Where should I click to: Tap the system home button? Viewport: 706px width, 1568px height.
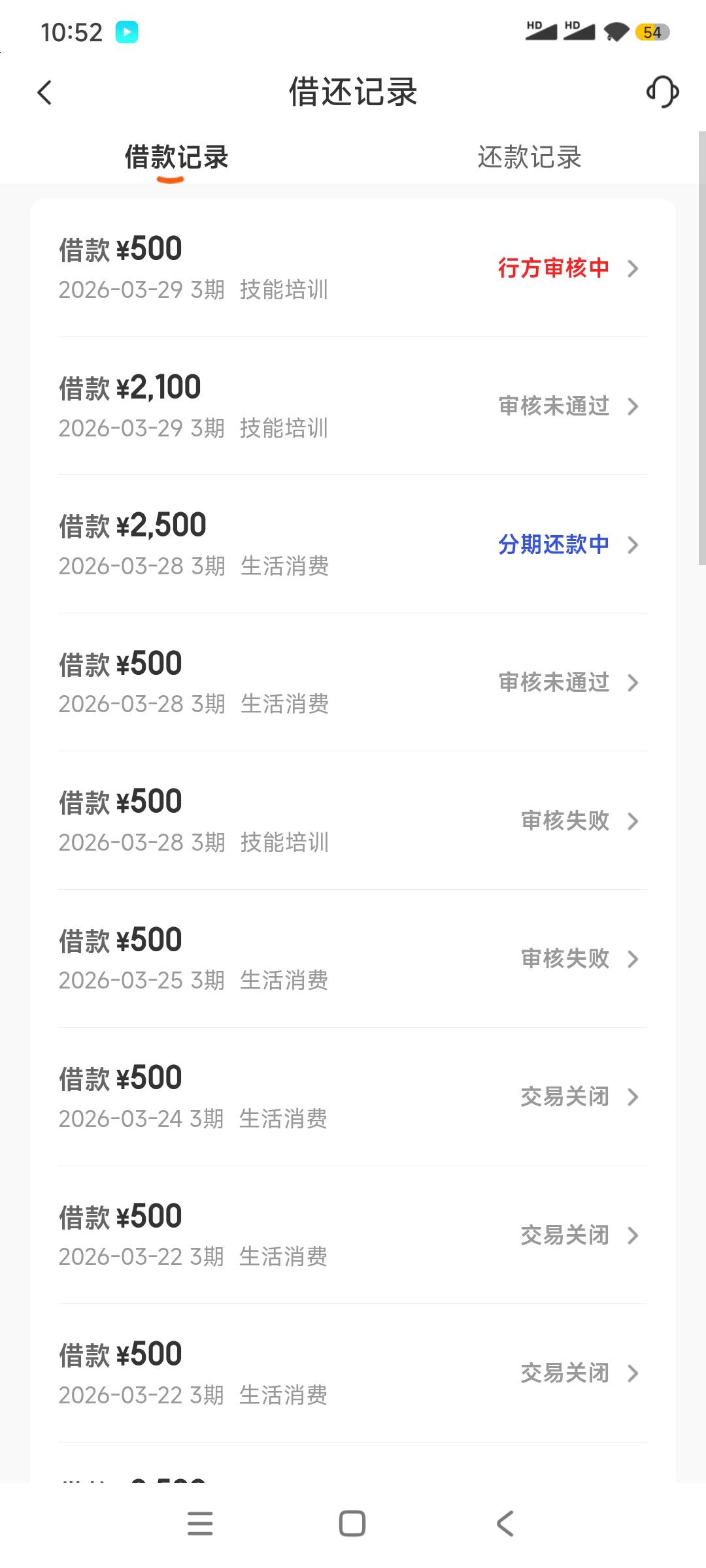pyautogui.click(x=352, y=1524)
